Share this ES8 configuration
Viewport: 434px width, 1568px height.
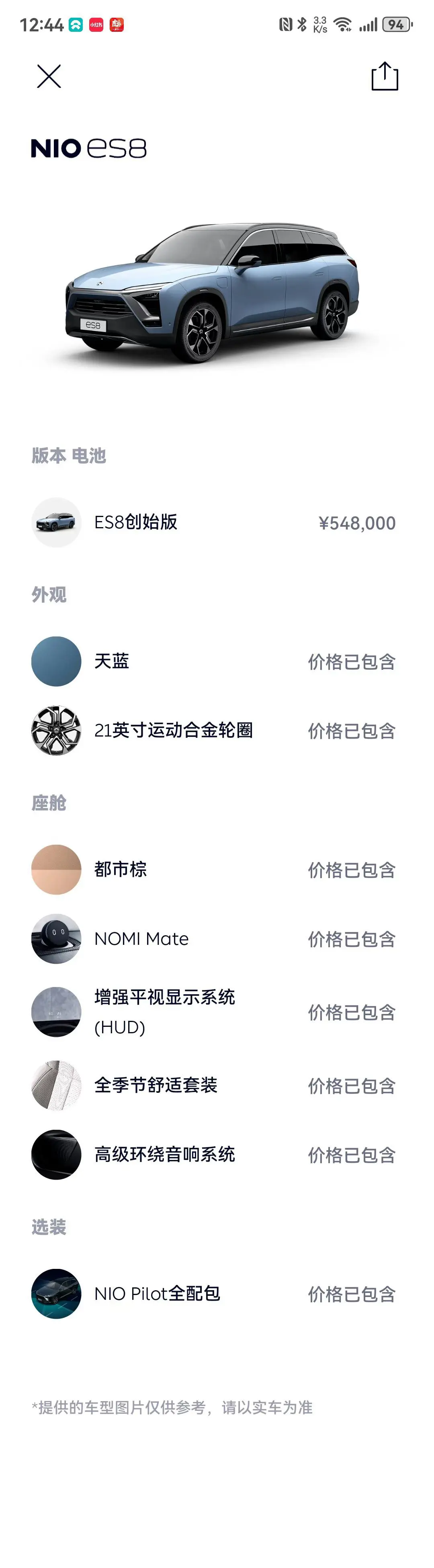pyautogui.click(x=385, y=77)
